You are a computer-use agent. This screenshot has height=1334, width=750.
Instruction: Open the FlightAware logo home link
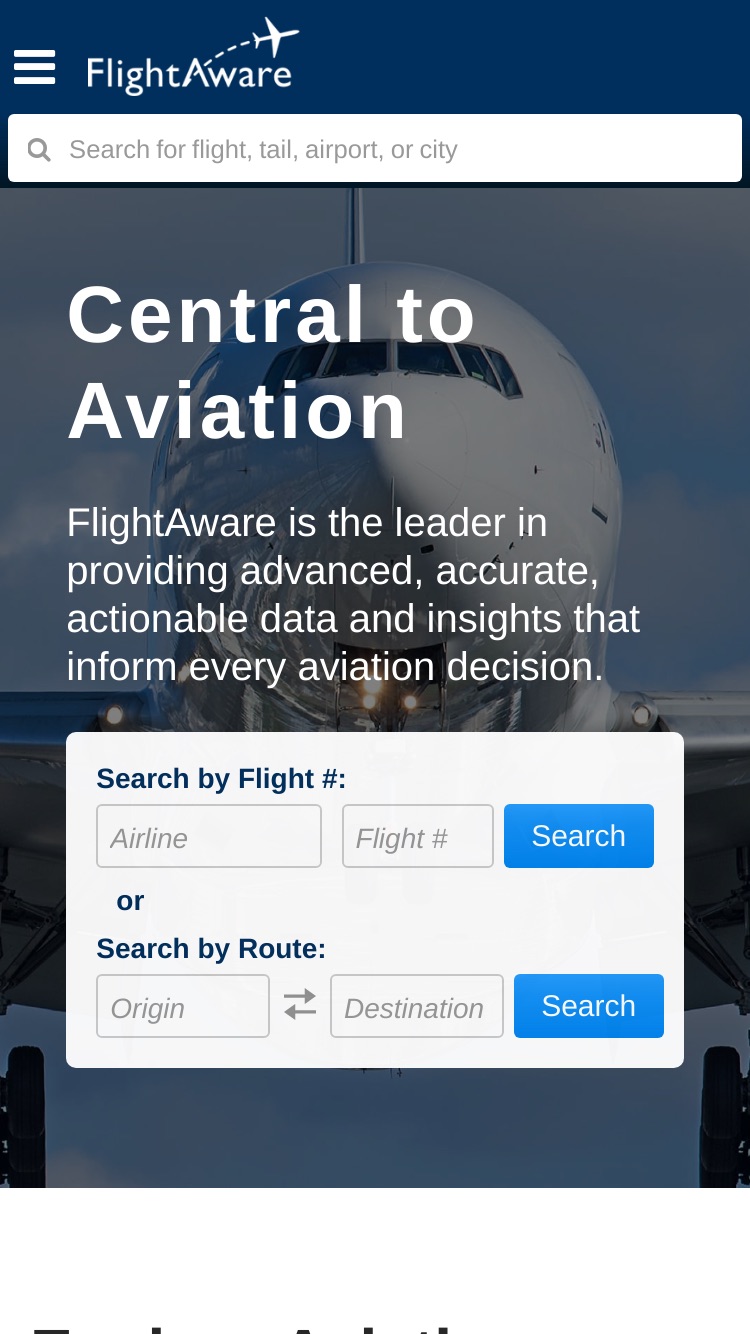(193, 57)
